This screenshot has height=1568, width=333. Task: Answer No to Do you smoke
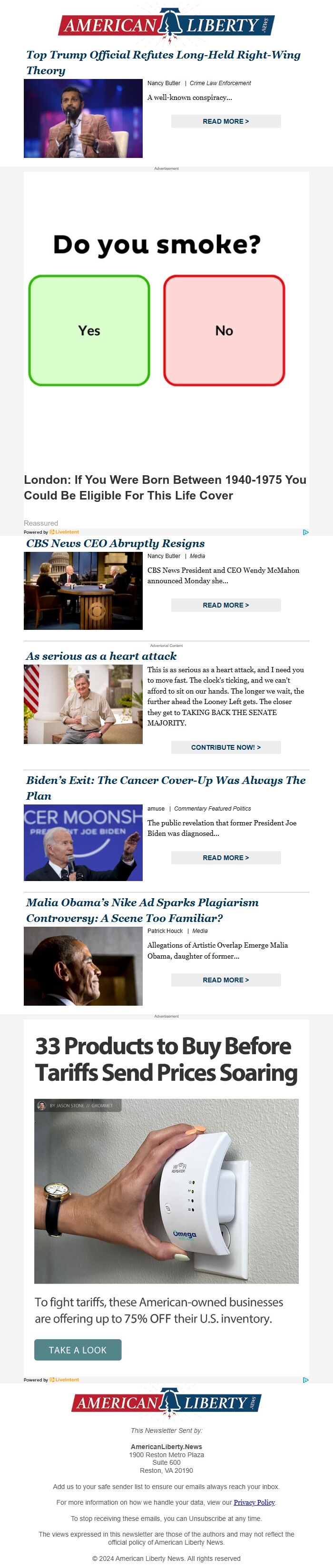coord(224,331)
